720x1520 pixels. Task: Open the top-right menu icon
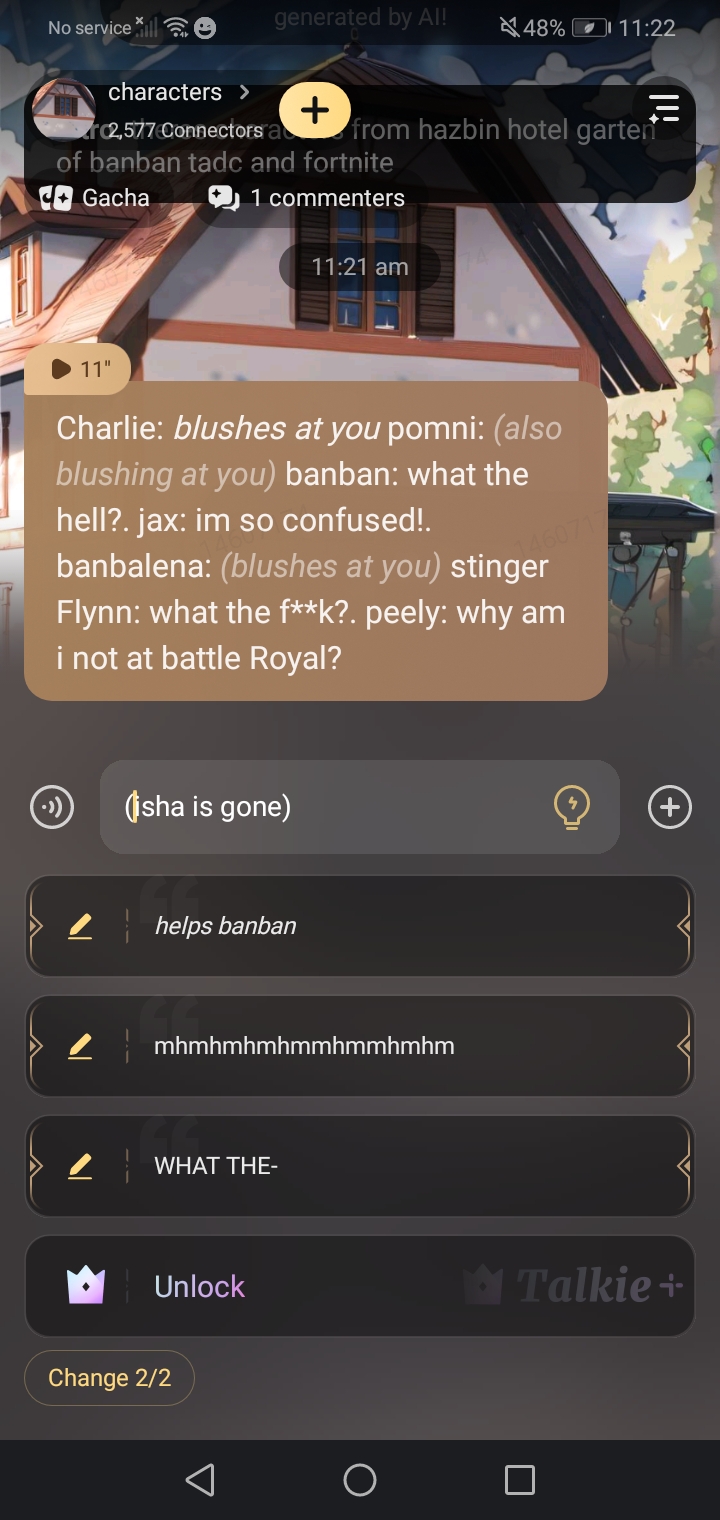663,109
